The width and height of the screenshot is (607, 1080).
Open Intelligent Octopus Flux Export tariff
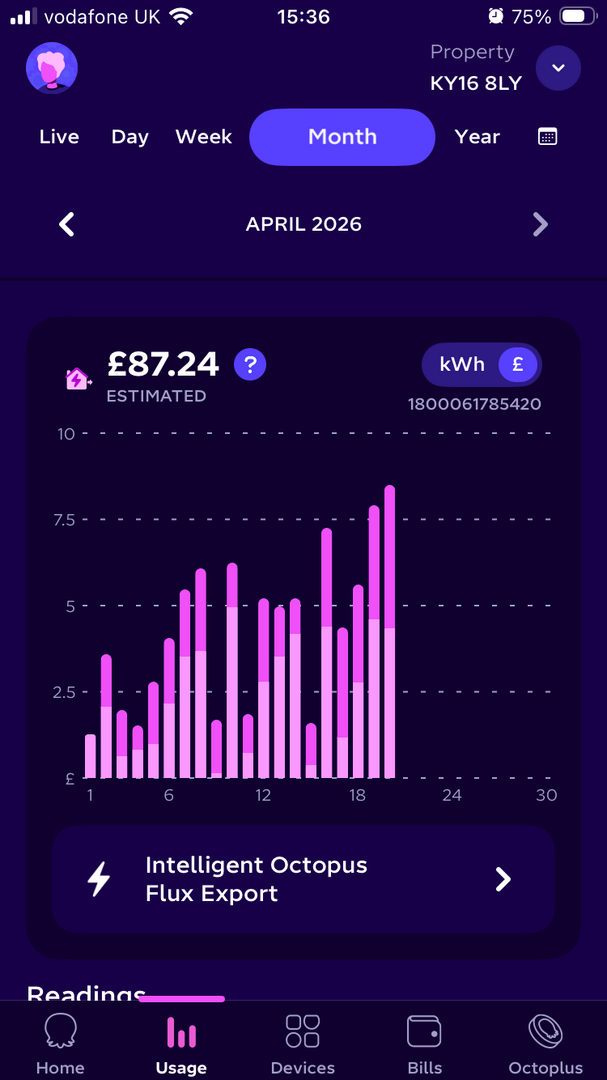(303, 879)
